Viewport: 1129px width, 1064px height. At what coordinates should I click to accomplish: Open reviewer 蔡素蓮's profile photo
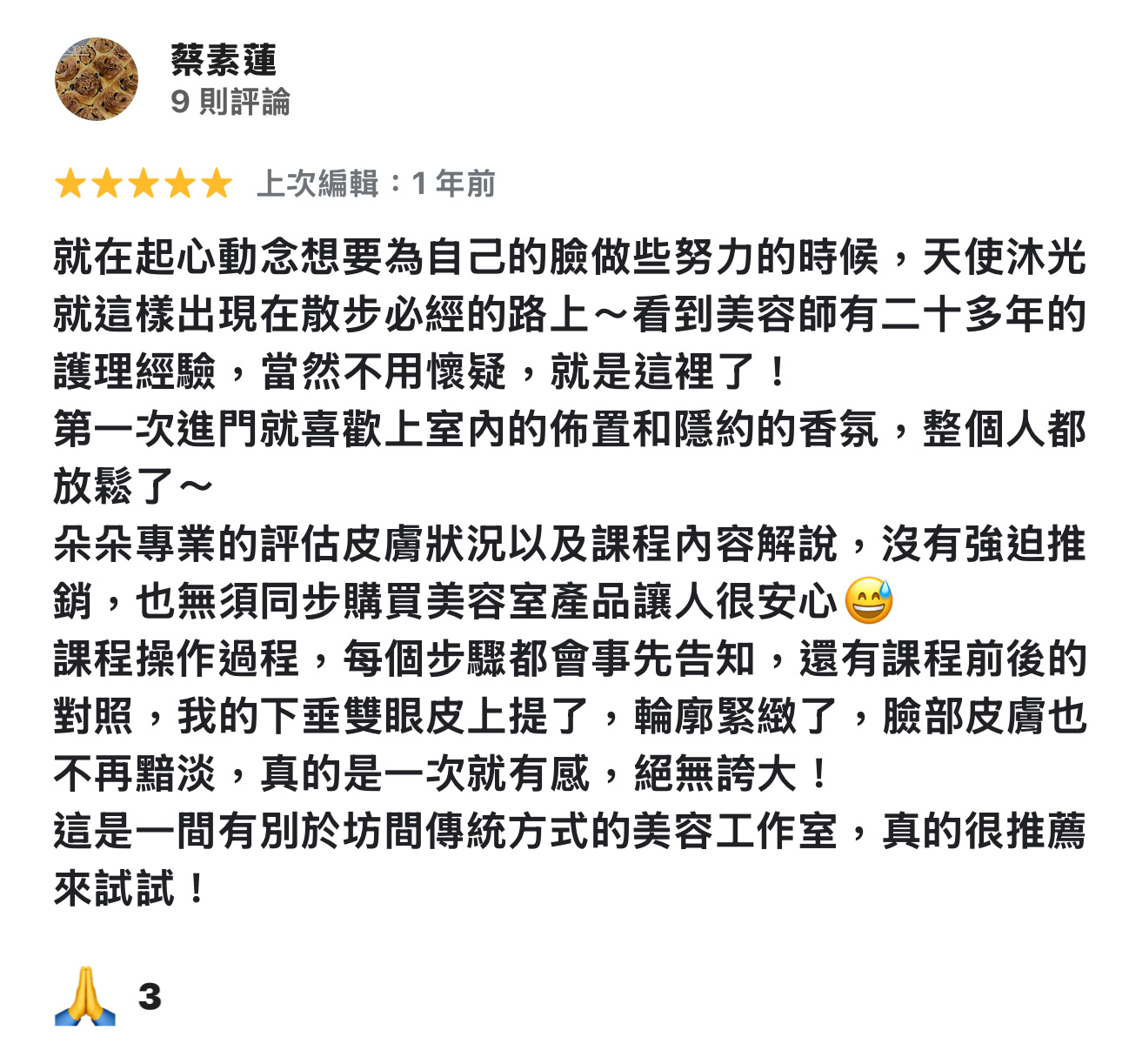(96, 79)
